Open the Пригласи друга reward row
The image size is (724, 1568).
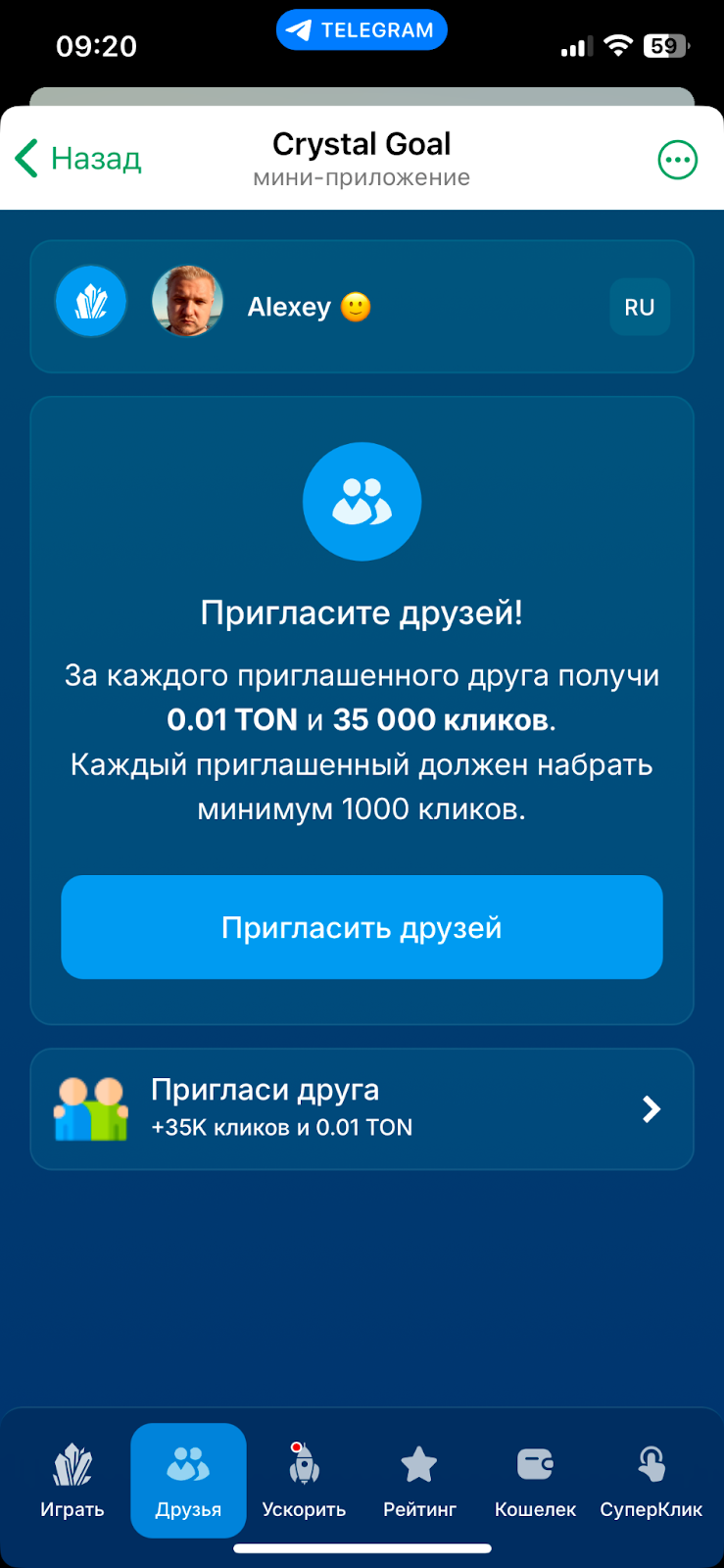coord(362,1108)
